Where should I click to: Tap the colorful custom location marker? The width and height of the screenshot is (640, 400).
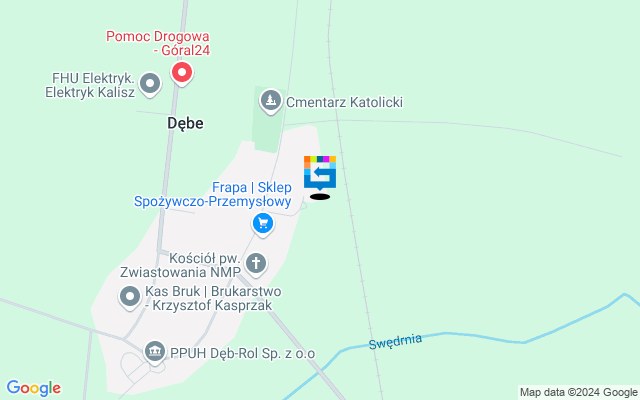[320, 173]
